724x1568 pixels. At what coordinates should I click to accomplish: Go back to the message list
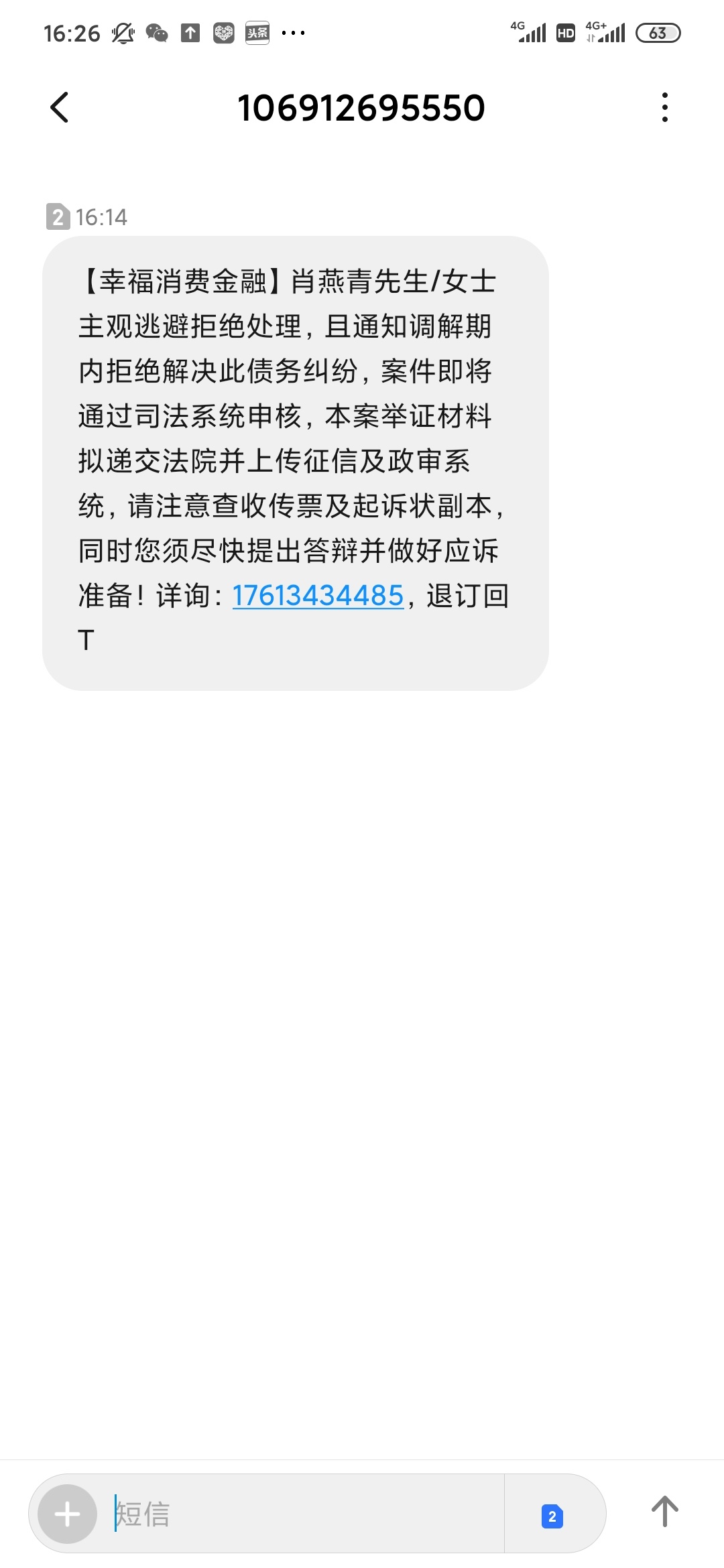pos(60,107)
